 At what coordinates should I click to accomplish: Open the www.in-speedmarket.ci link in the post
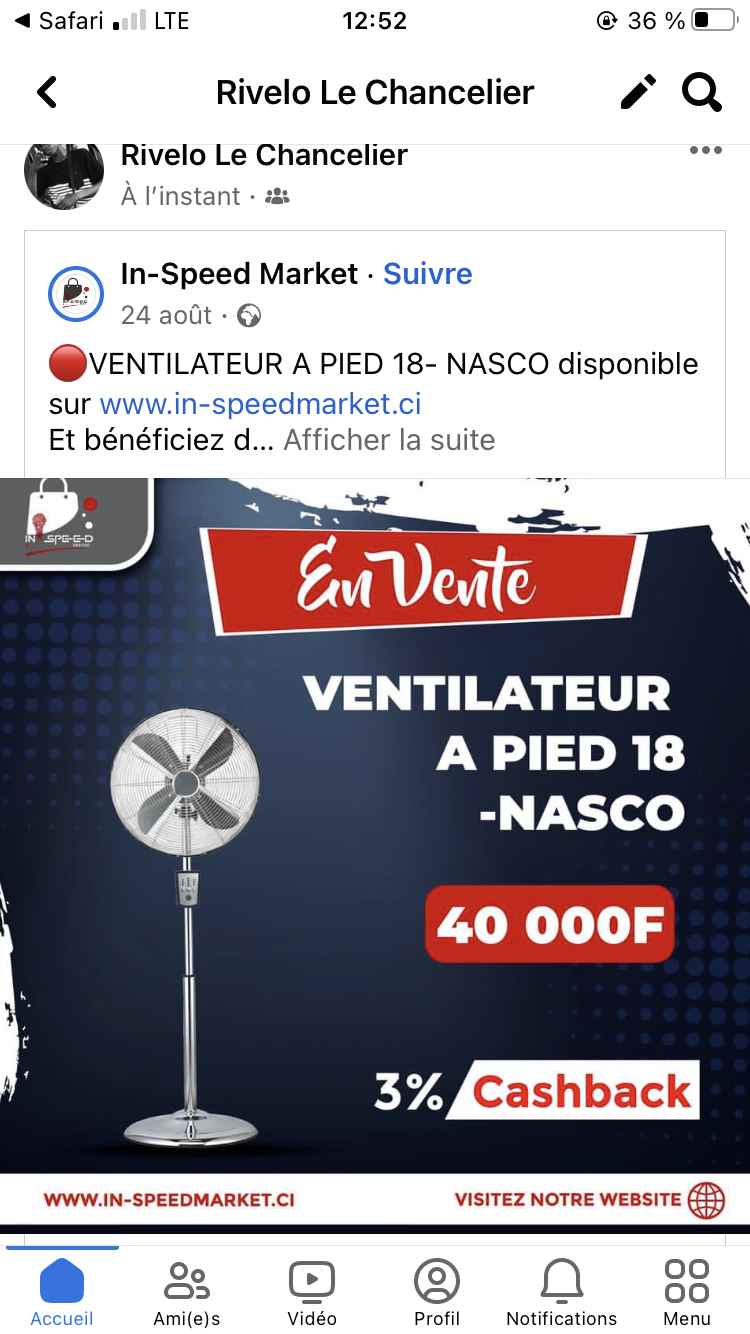point(260,404)
